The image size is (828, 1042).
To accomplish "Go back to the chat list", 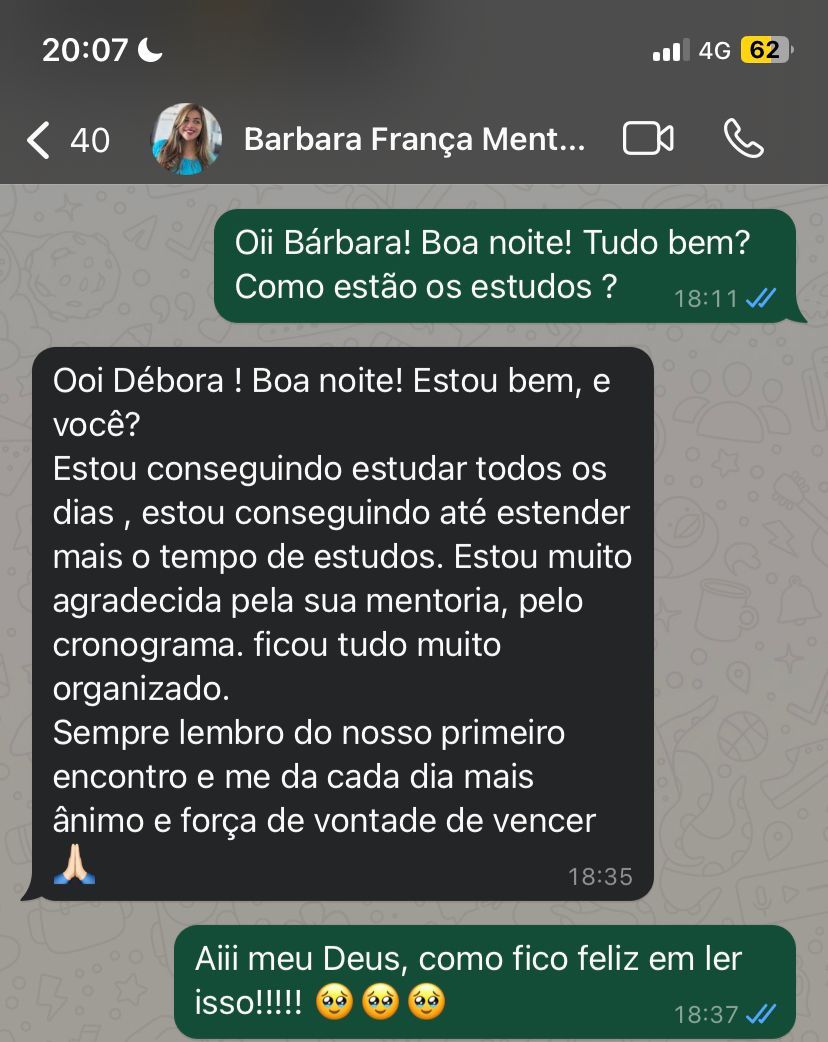I will pyautogui.click(x=40, y=140).
